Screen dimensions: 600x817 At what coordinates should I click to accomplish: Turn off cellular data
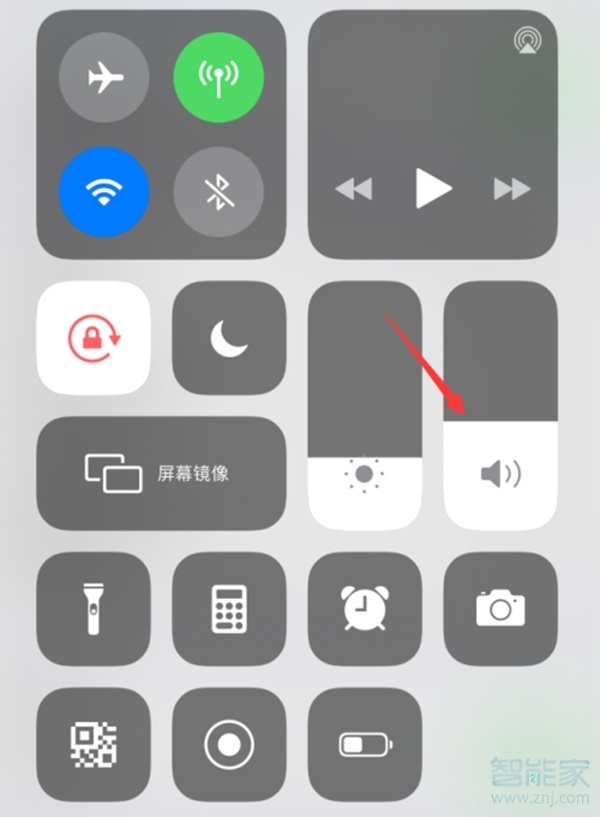click(x=218, y=79)
